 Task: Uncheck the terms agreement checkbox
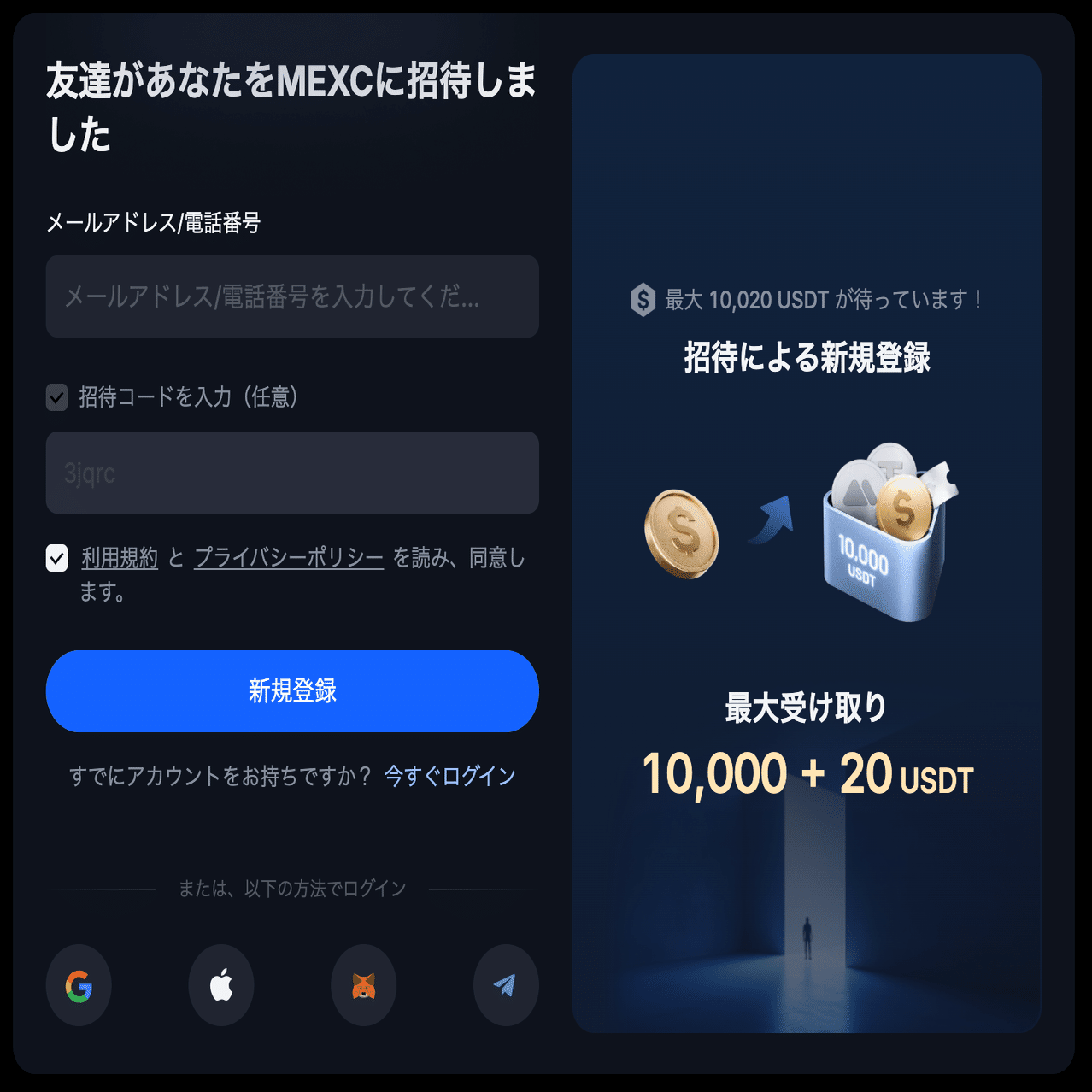(x=57, y=558)
